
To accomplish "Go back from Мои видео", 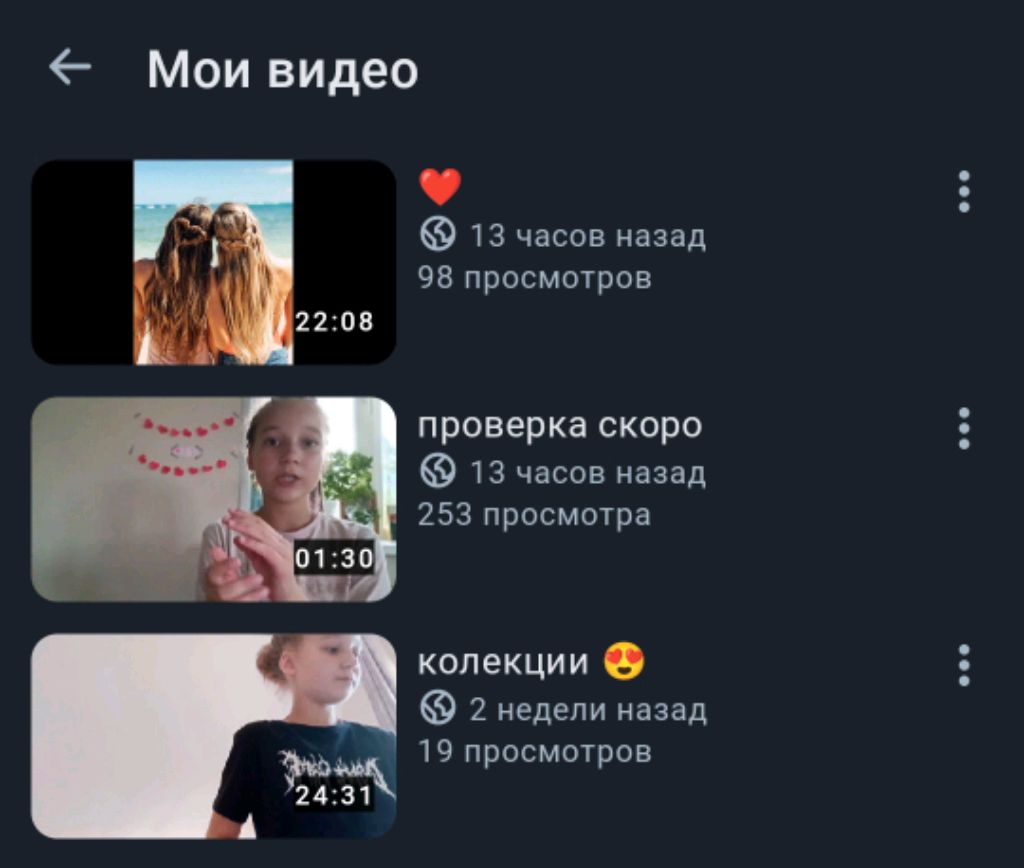I will tap(70, 68).
